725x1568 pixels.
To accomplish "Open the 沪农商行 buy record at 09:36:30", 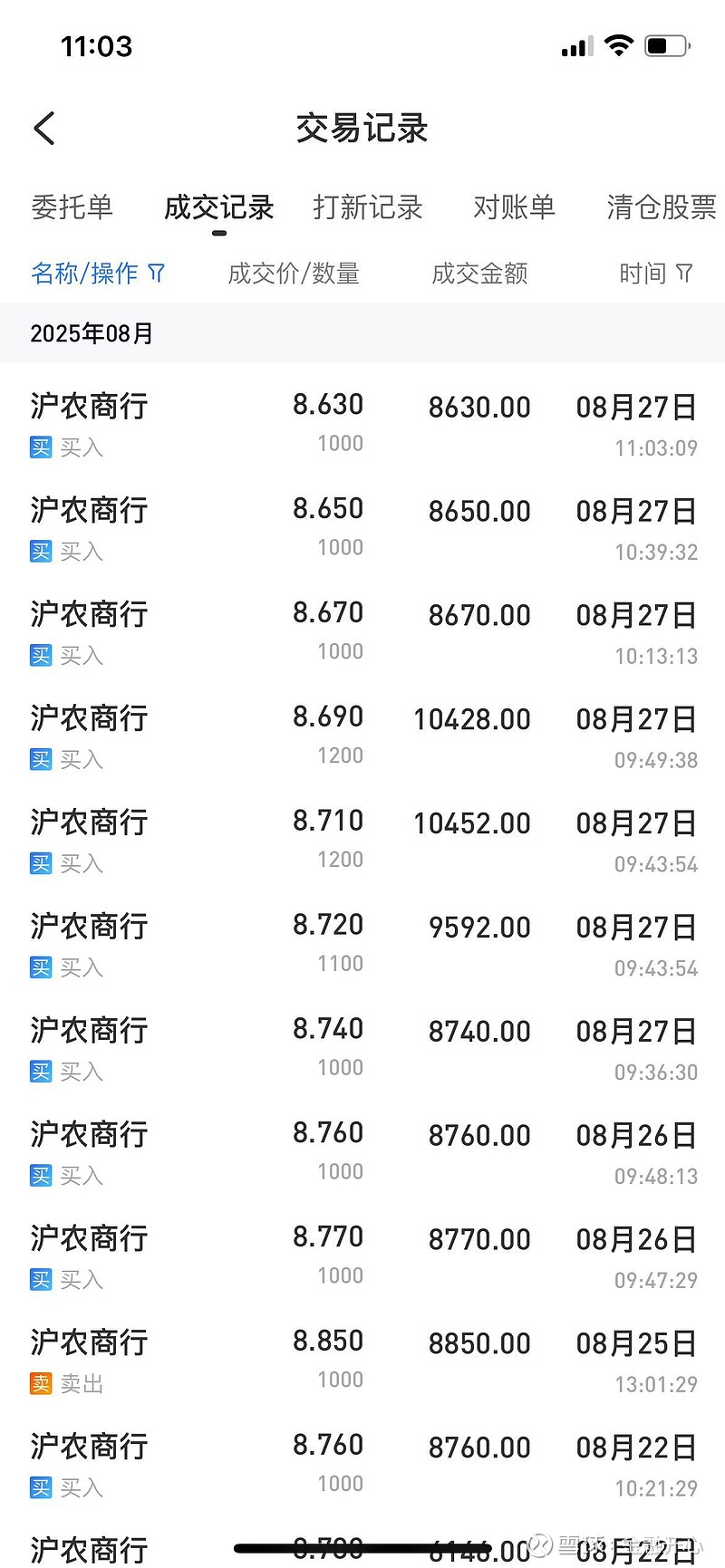I will [x=362, y=1048].
